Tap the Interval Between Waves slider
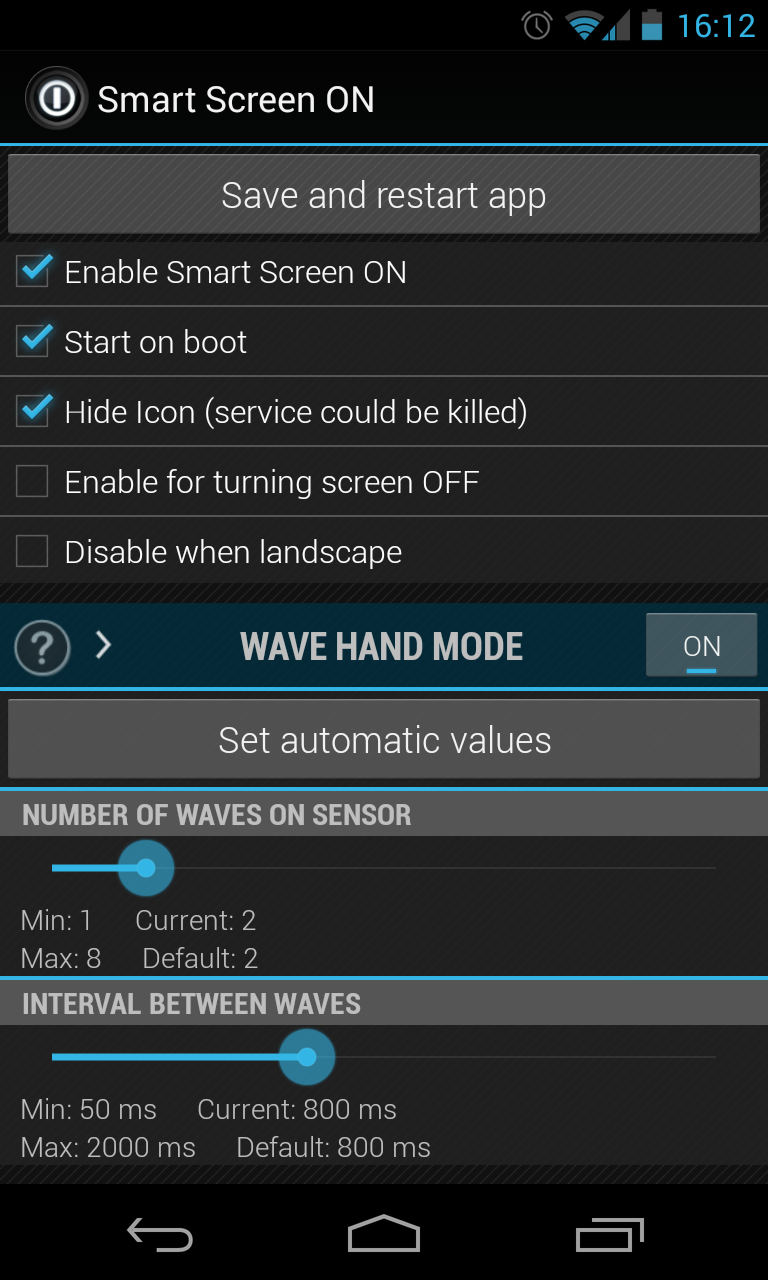768x1280 pixels. 306,1057
